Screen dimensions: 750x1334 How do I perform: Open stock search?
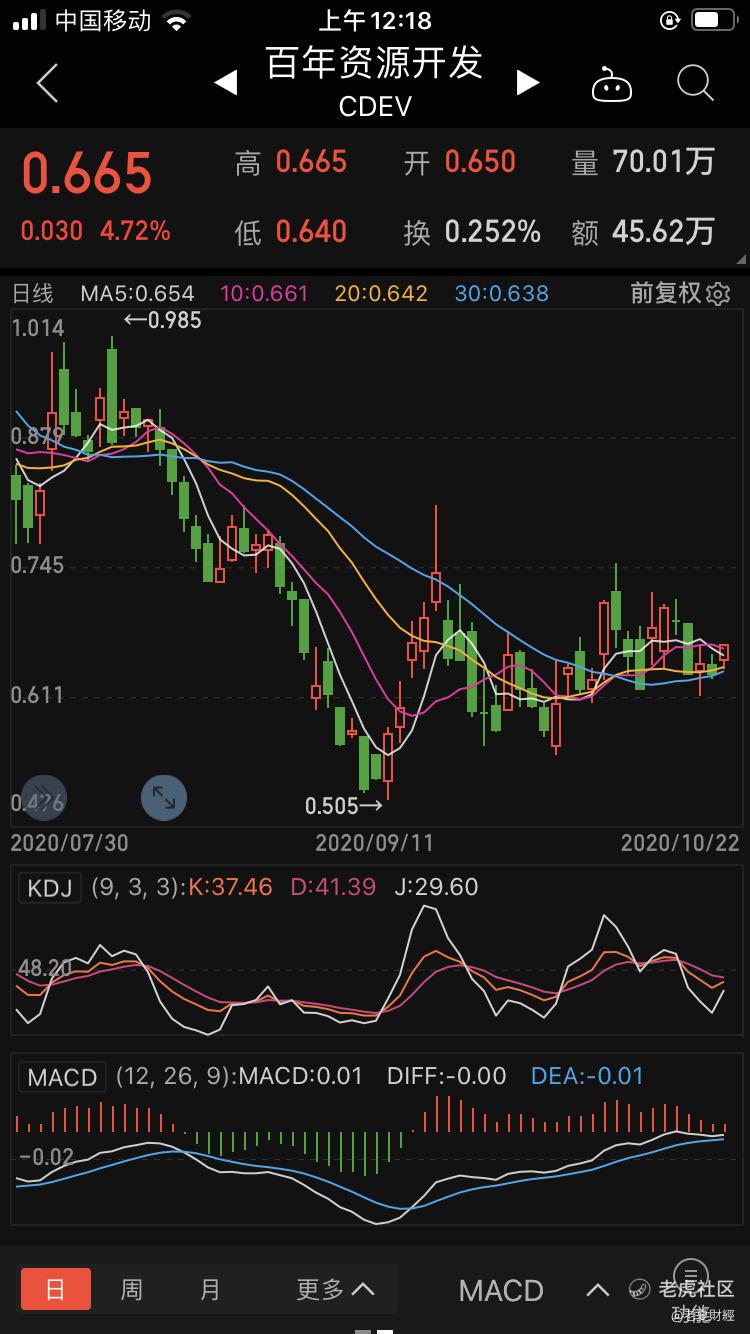coord(695,84)
